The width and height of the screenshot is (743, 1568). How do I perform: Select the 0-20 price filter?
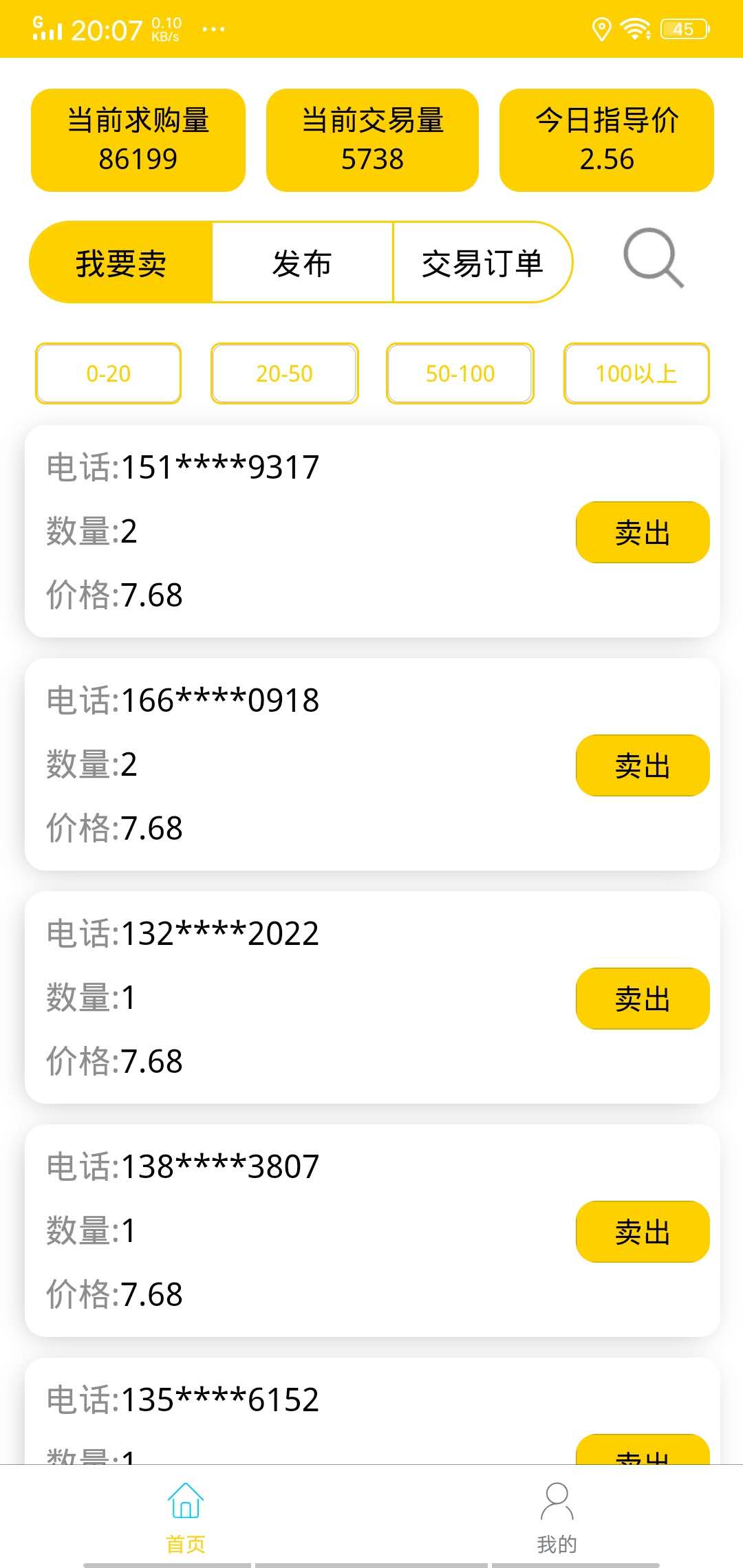pos(107,373)
